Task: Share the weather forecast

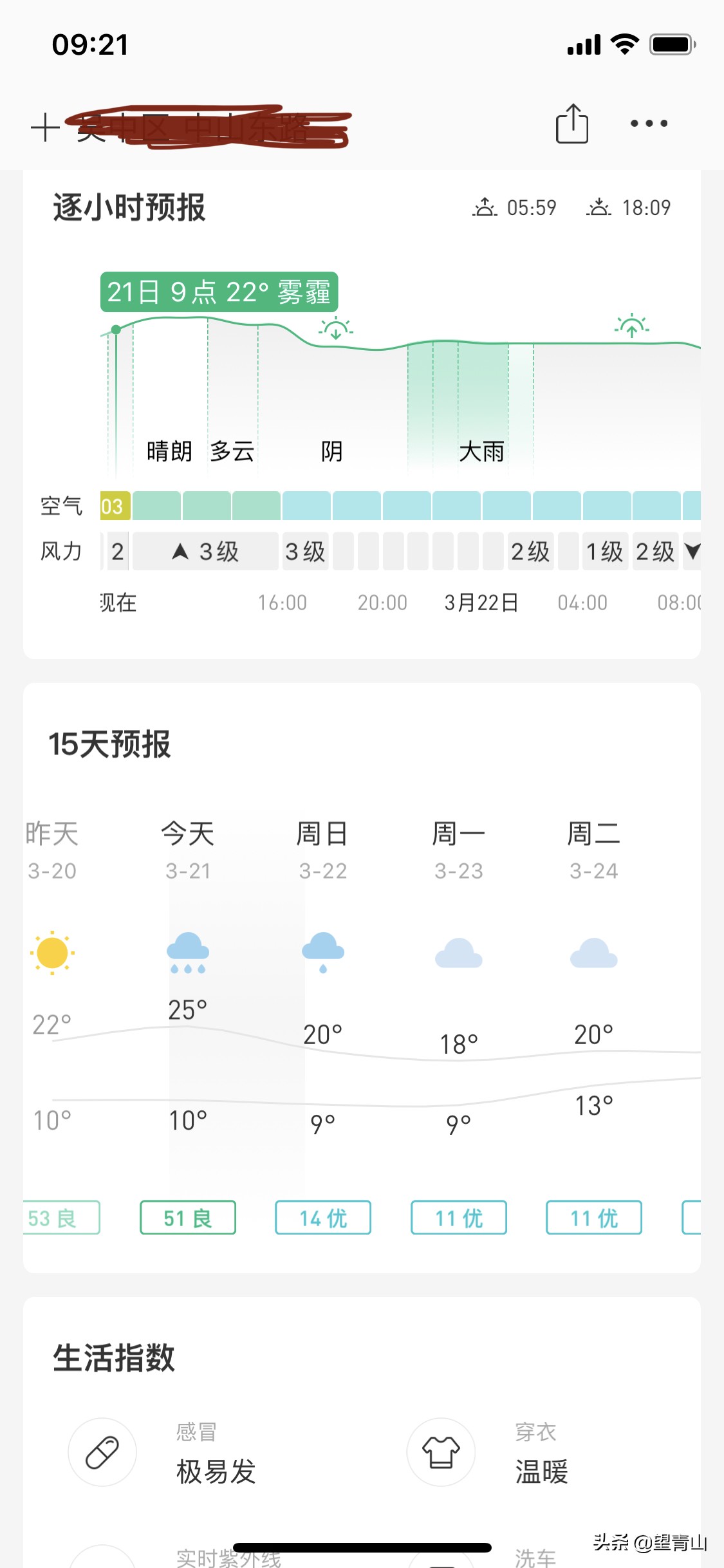Action: tap(571, 124)
